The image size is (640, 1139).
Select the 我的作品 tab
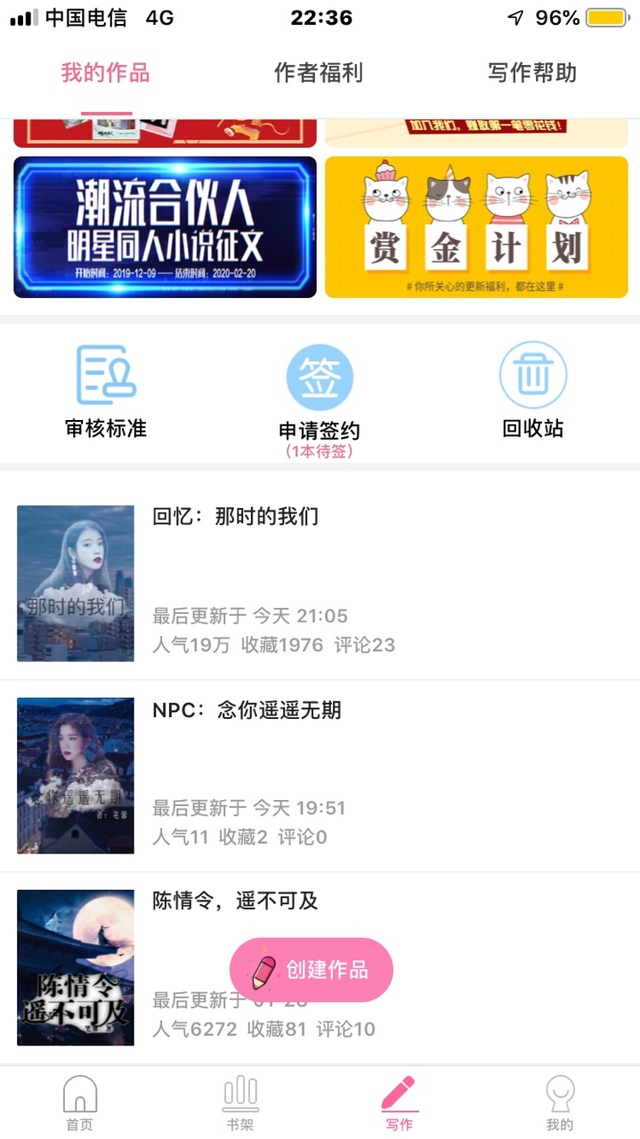click(x=105, y=73)
